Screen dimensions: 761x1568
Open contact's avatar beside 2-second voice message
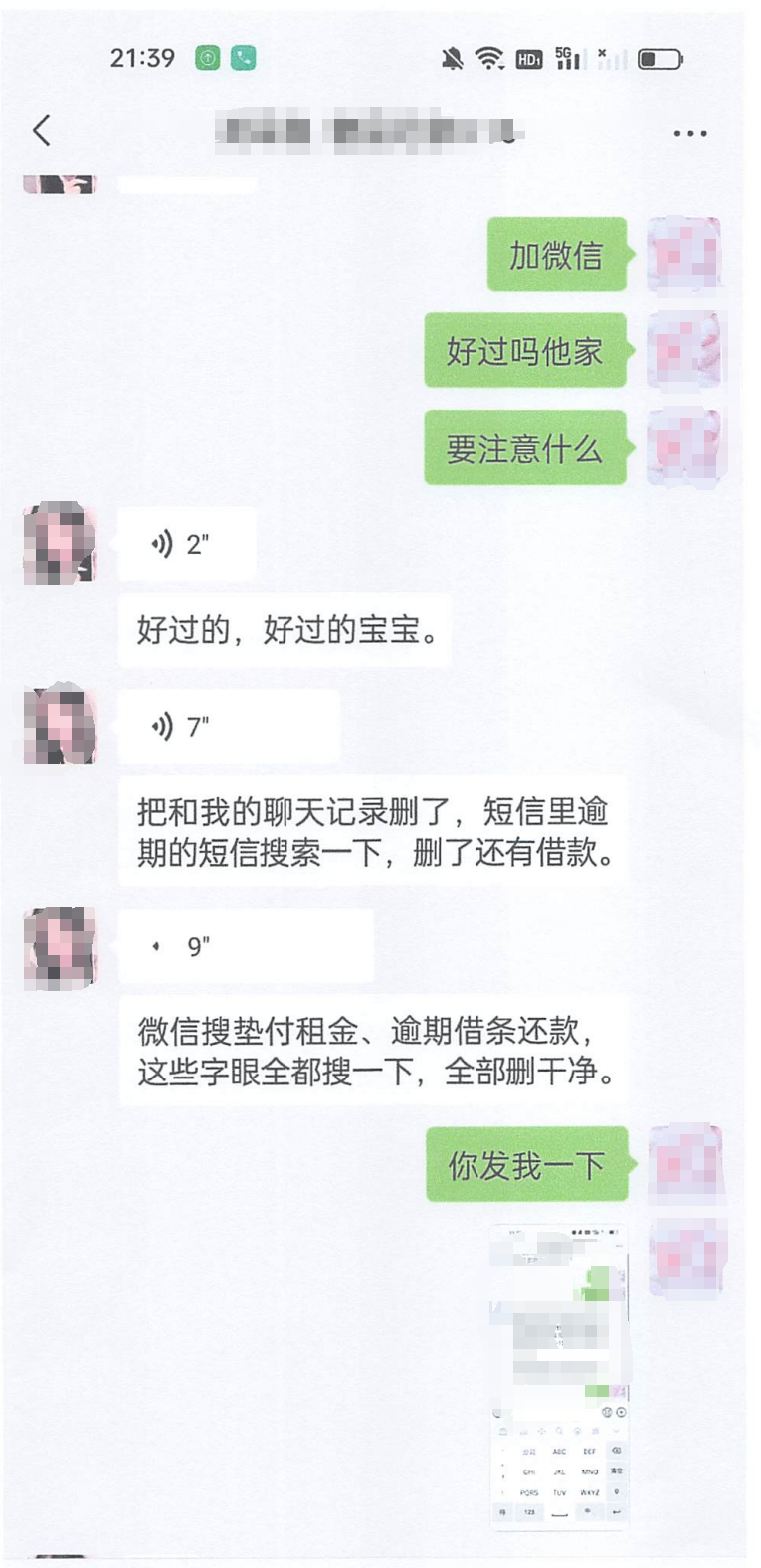[x=59, y=543]
